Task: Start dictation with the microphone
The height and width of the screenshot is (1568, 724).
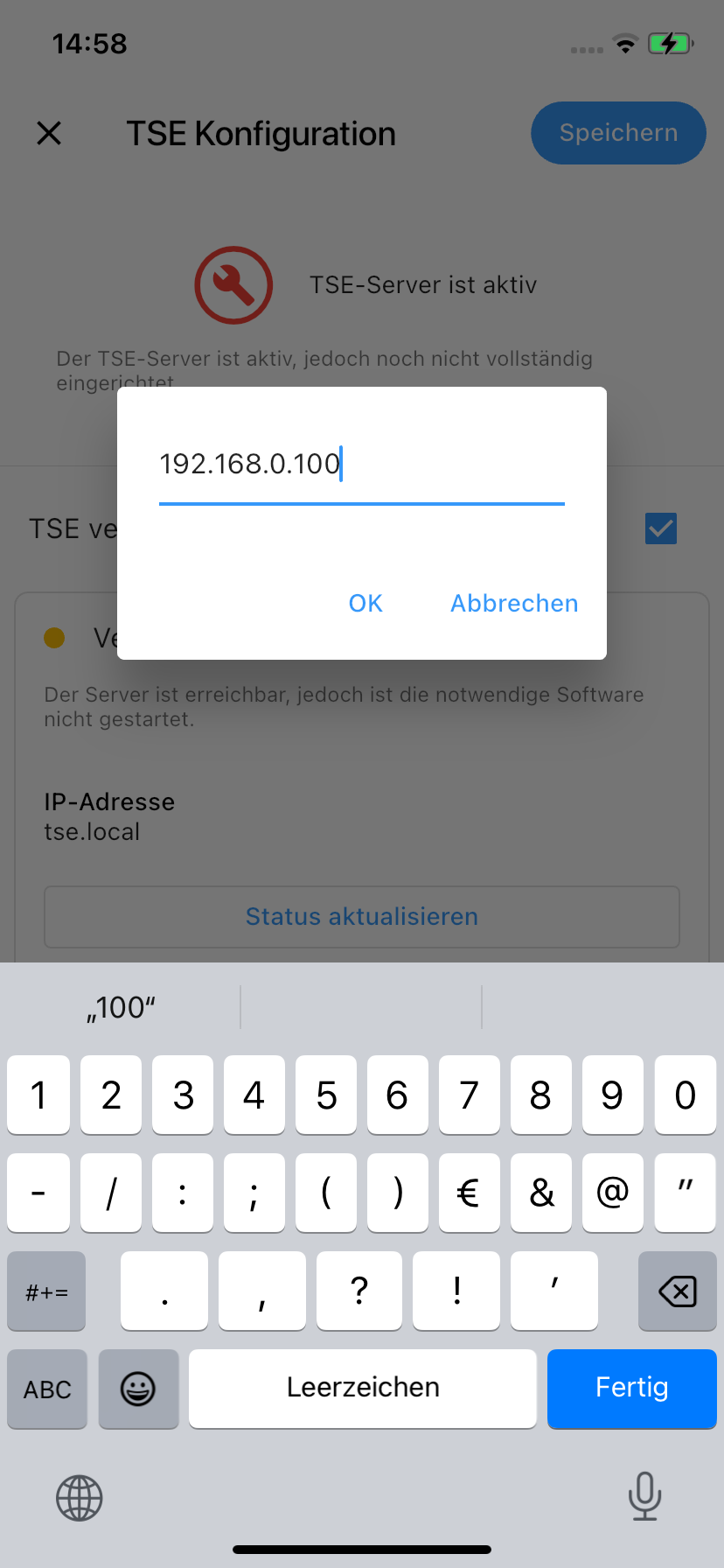Action: [x=644, y=1496]
